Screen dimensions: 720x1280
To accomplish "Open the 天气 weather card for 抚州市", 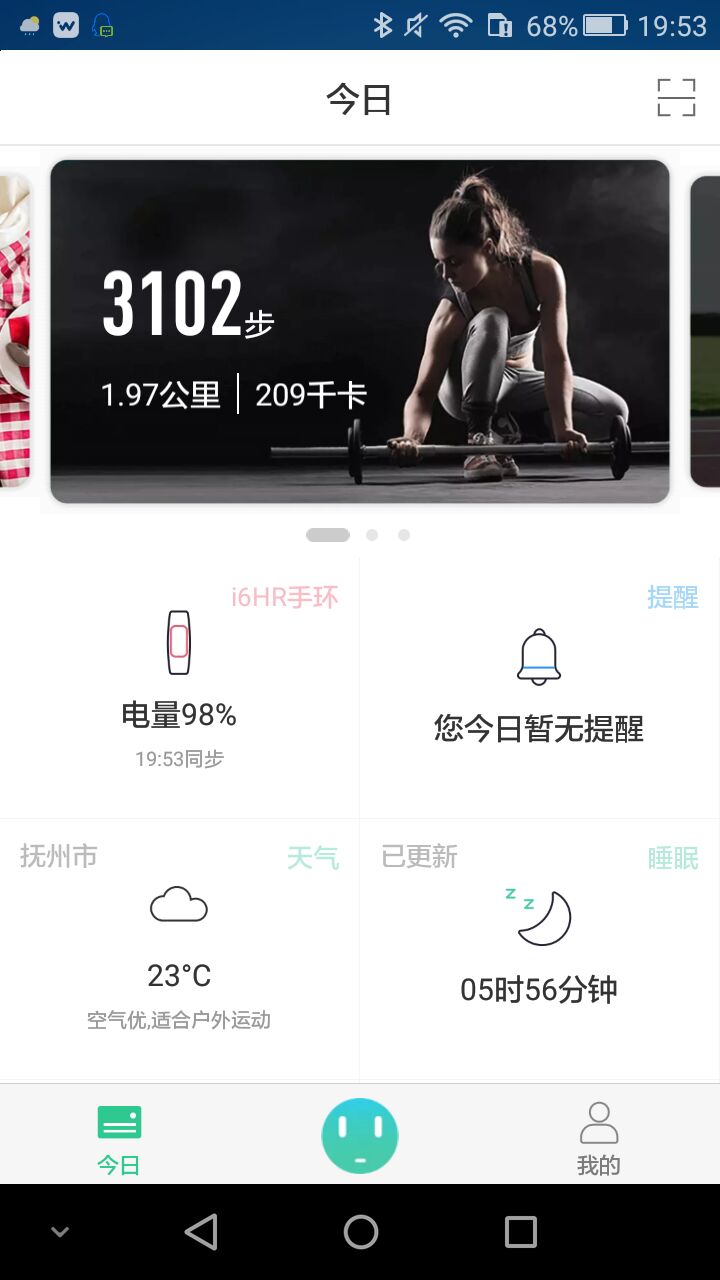I will tap(180, 950).
